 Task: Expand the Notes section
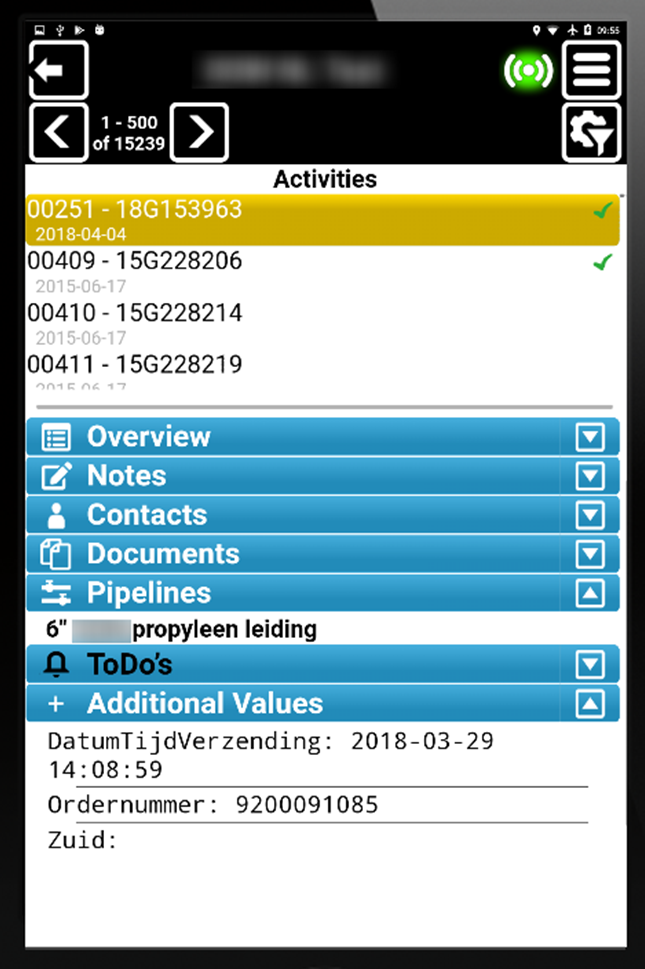coord(590,476)
